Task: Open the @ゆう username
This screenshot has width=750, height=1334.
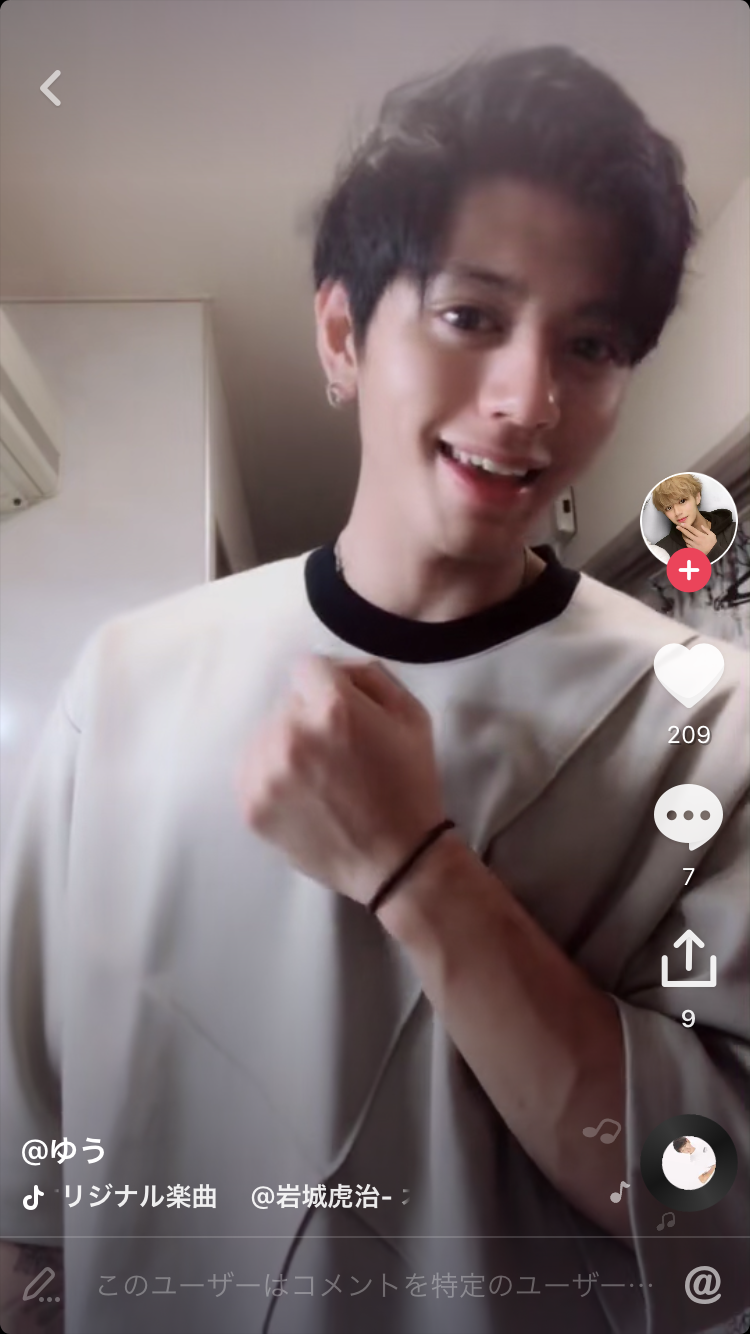Action: point(65,1150)
